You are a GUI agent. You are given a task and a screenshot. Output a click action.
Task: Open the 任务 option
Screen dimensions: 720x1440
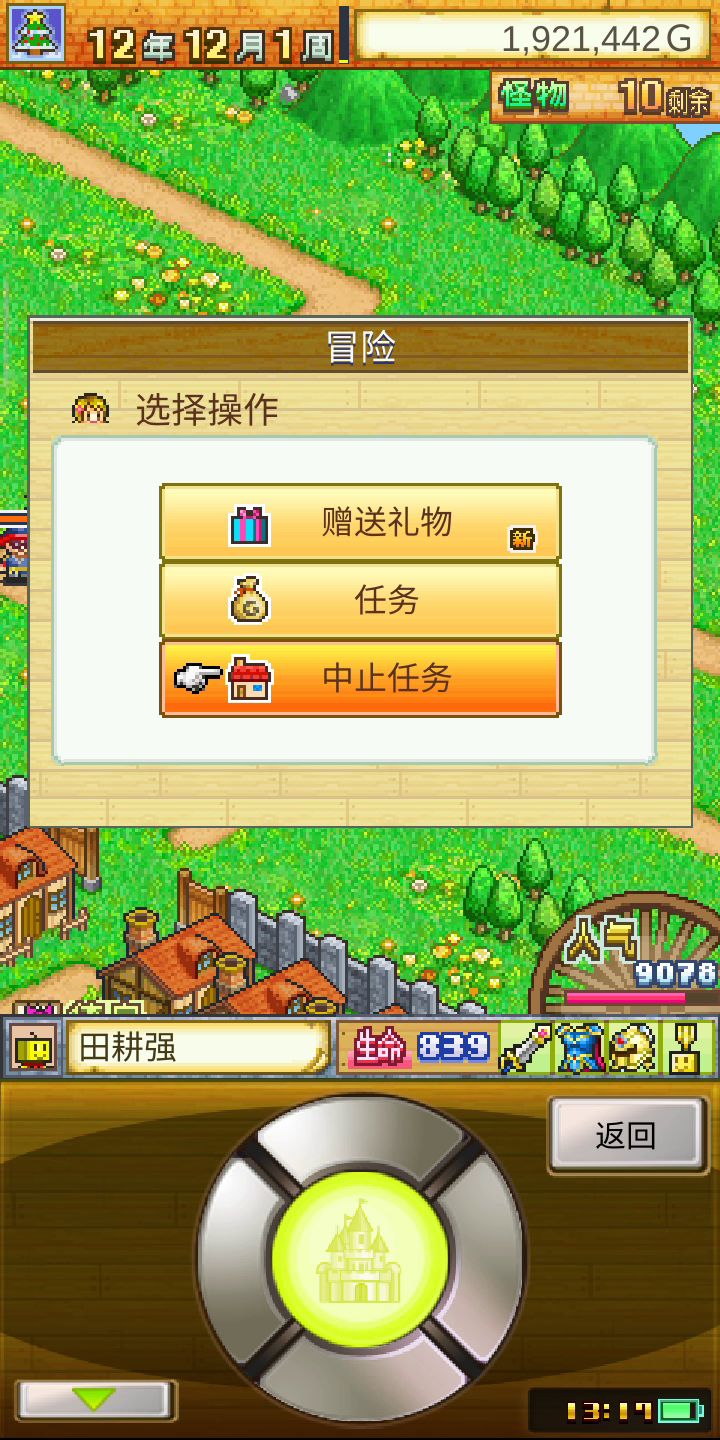coord(360,601)
